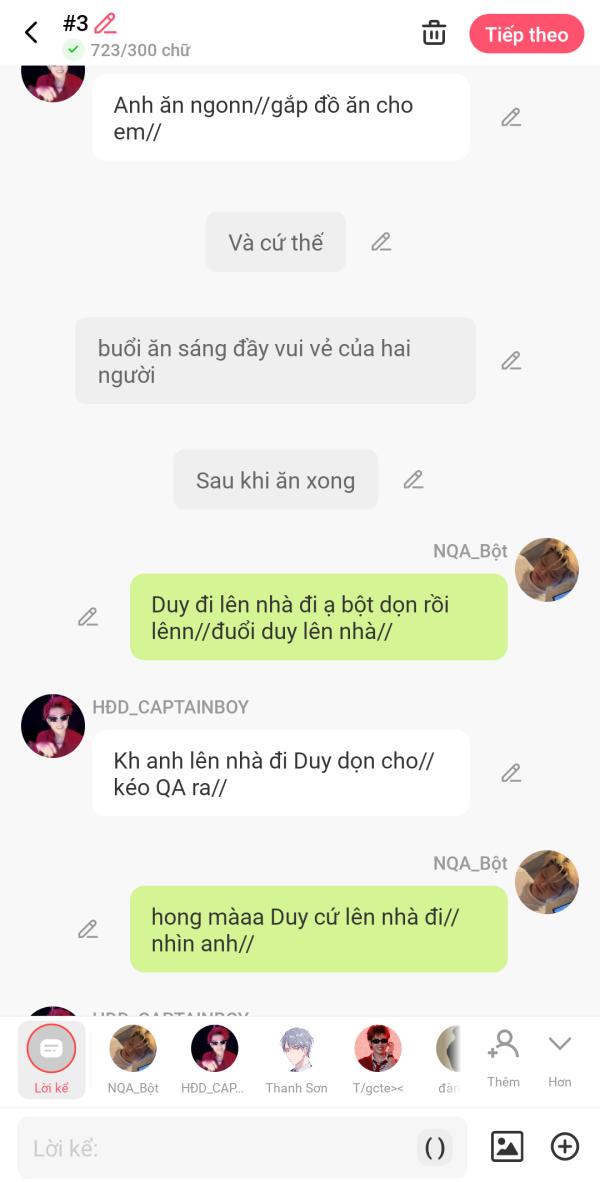This screenshot has width=600, height=1182.
Task: Expand the Hơn options
Action: click(x=559, y=1059)
